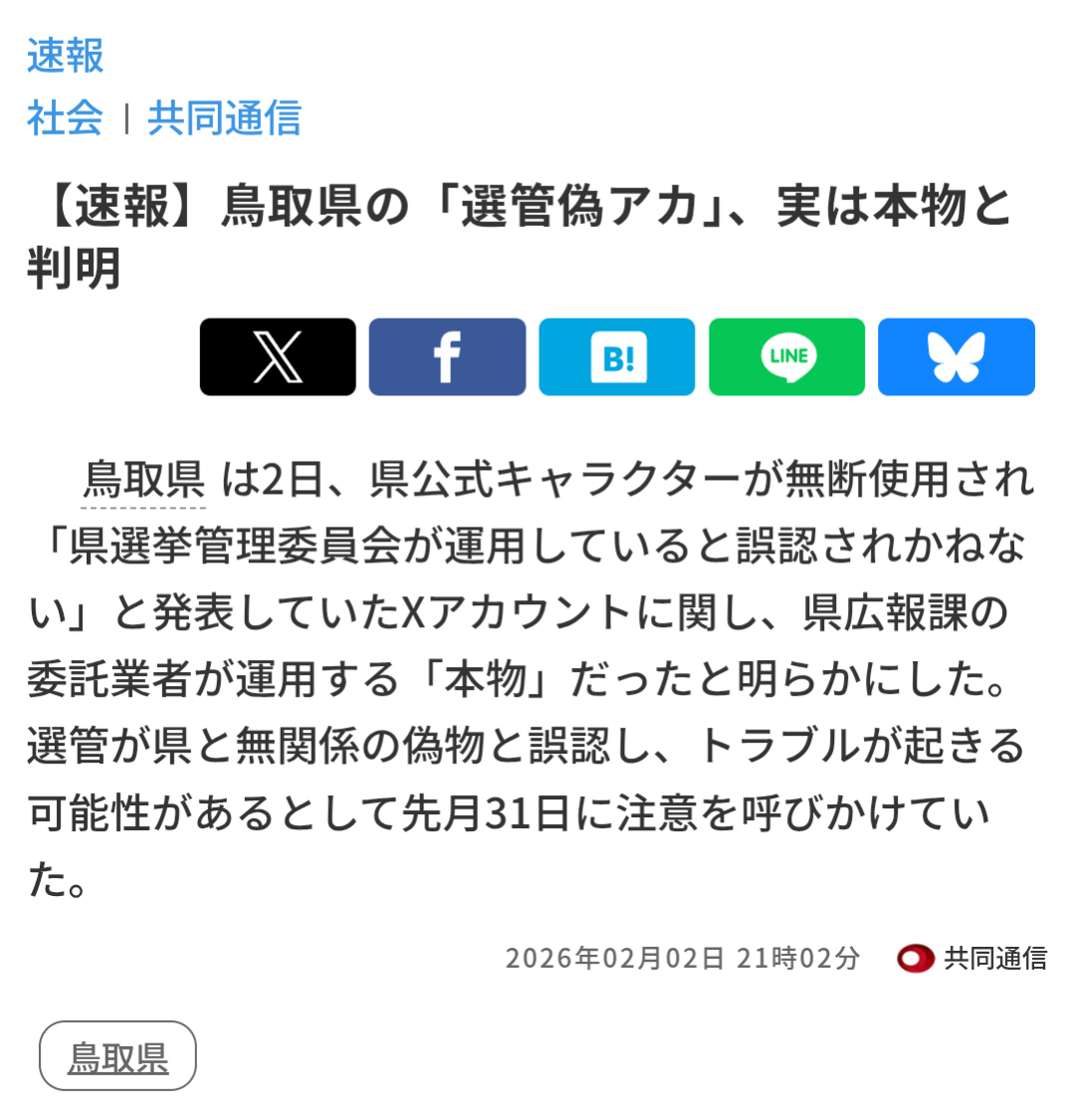The height and width of the screenshot is (1120, 1074).
Task: Share the article via LINE
Action: point(786,357)
